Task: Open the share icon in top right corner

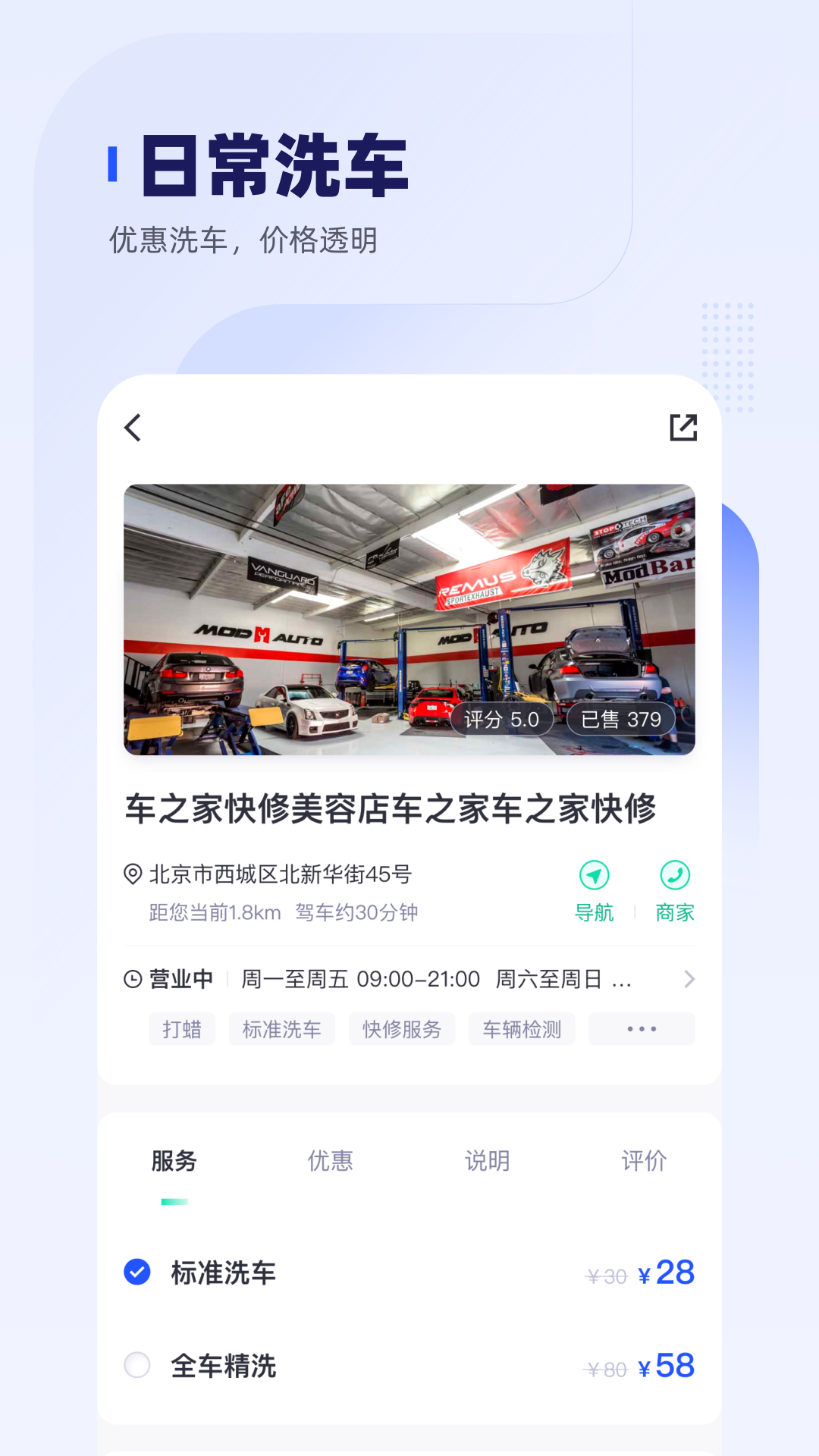Action: click(683, 428)
